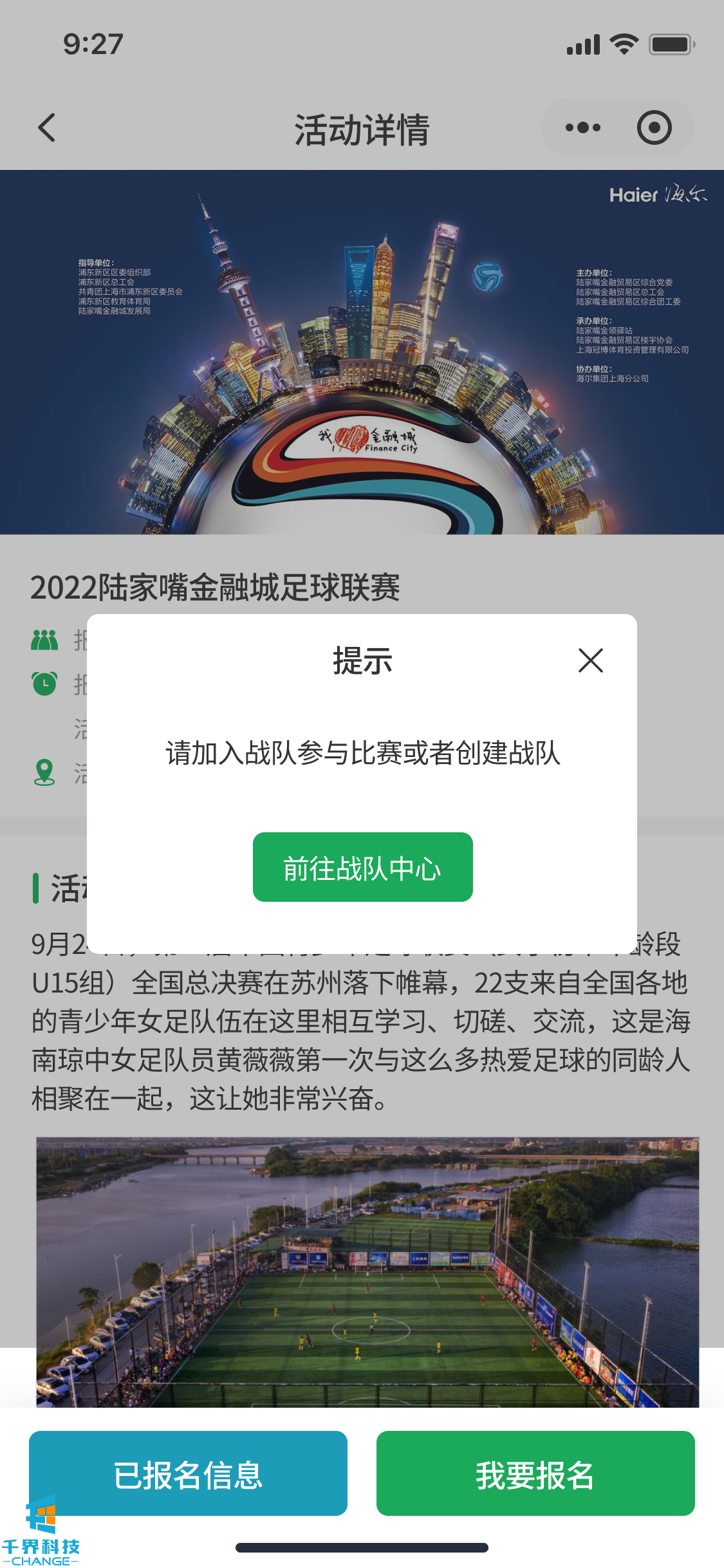
Task: Dismiss the 提示 dialog
Action: [x=590, y=660]
